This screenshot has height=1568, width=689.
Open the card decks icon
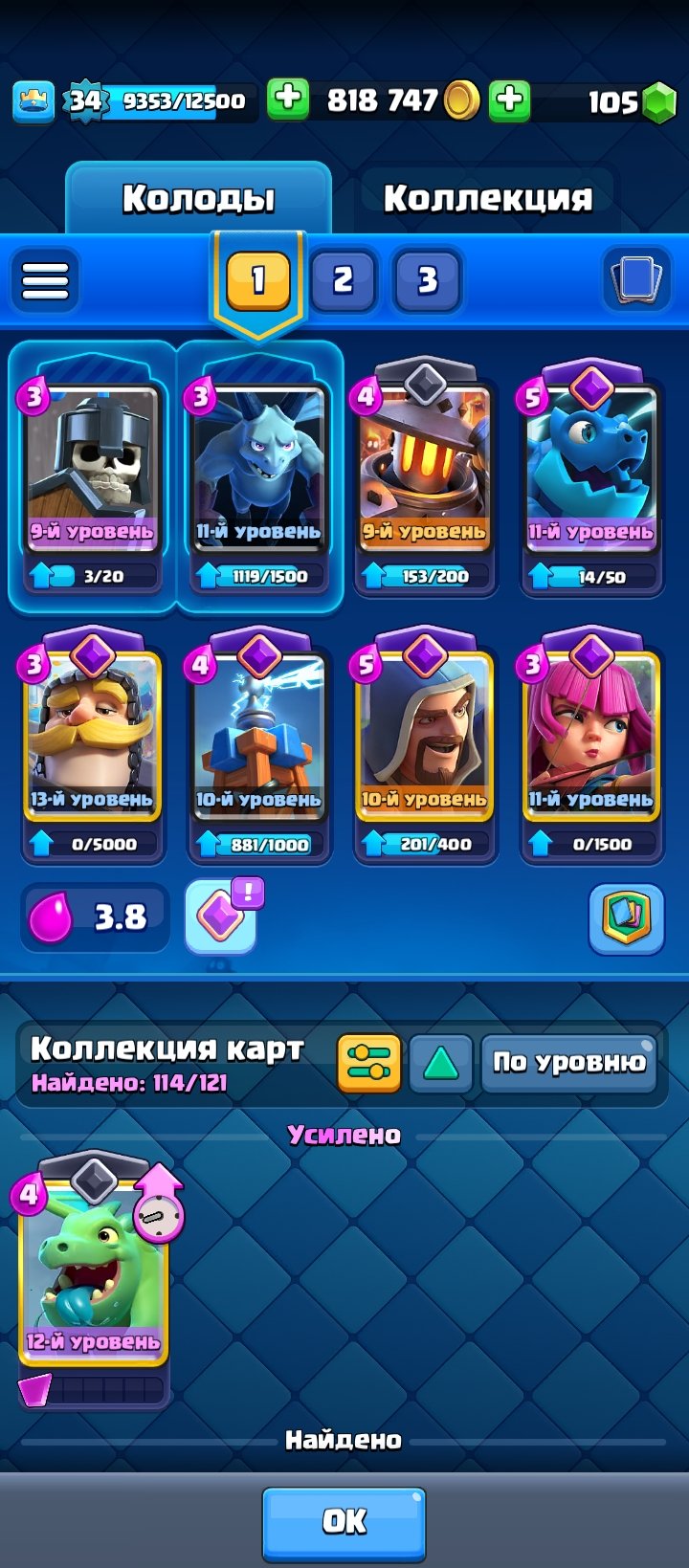click(x=638, y=279)
